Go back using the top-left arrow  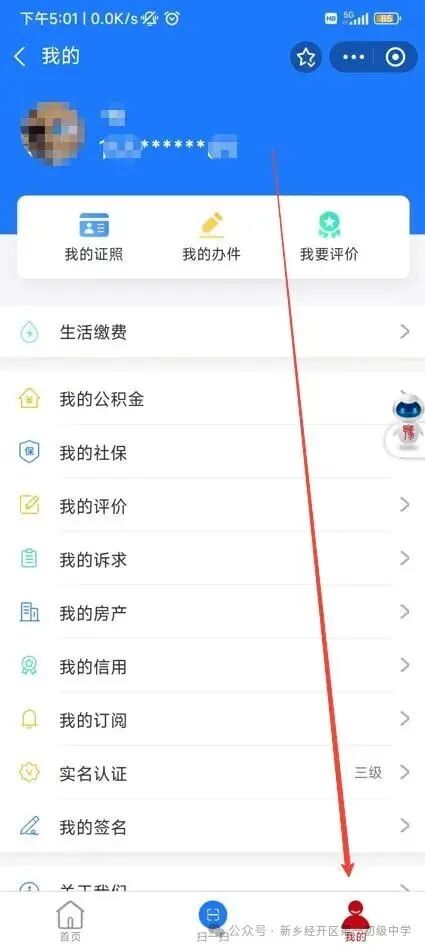coord(20,57)
